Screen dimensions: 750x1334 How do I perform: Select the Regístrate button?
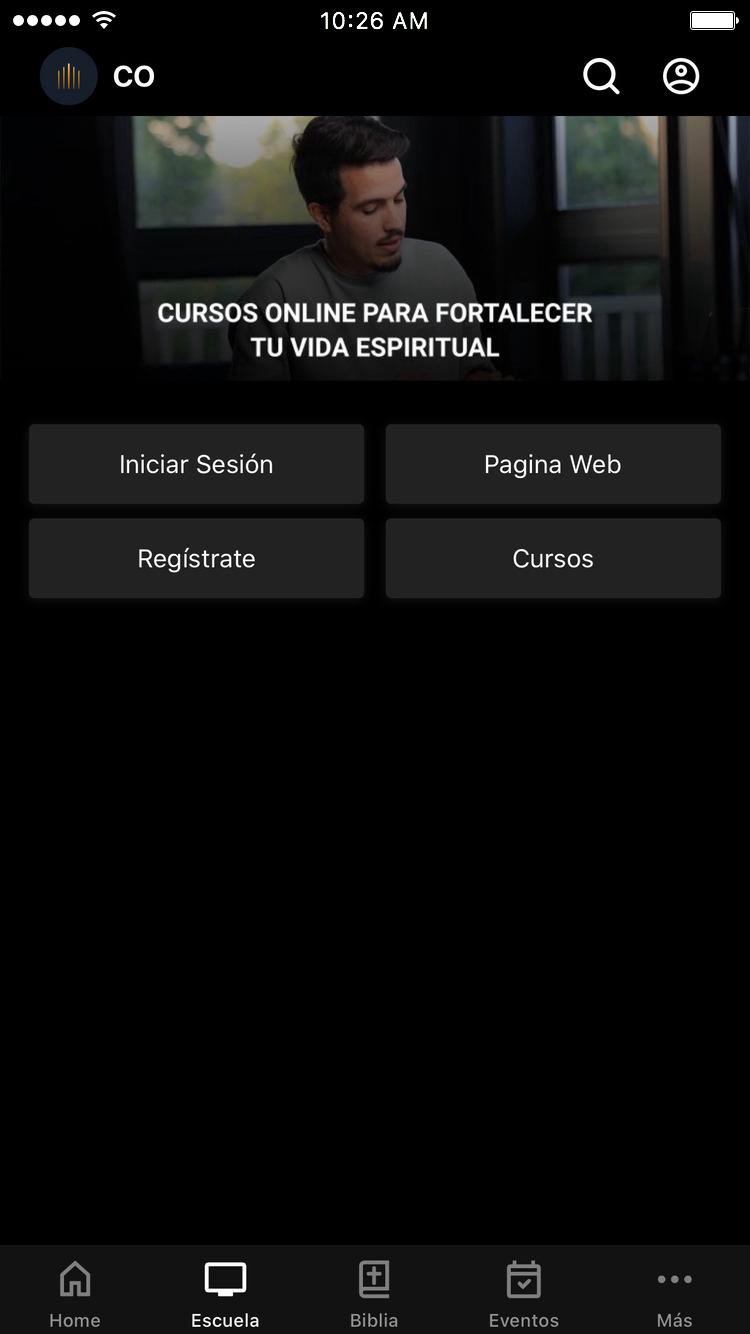pos(196,558)
